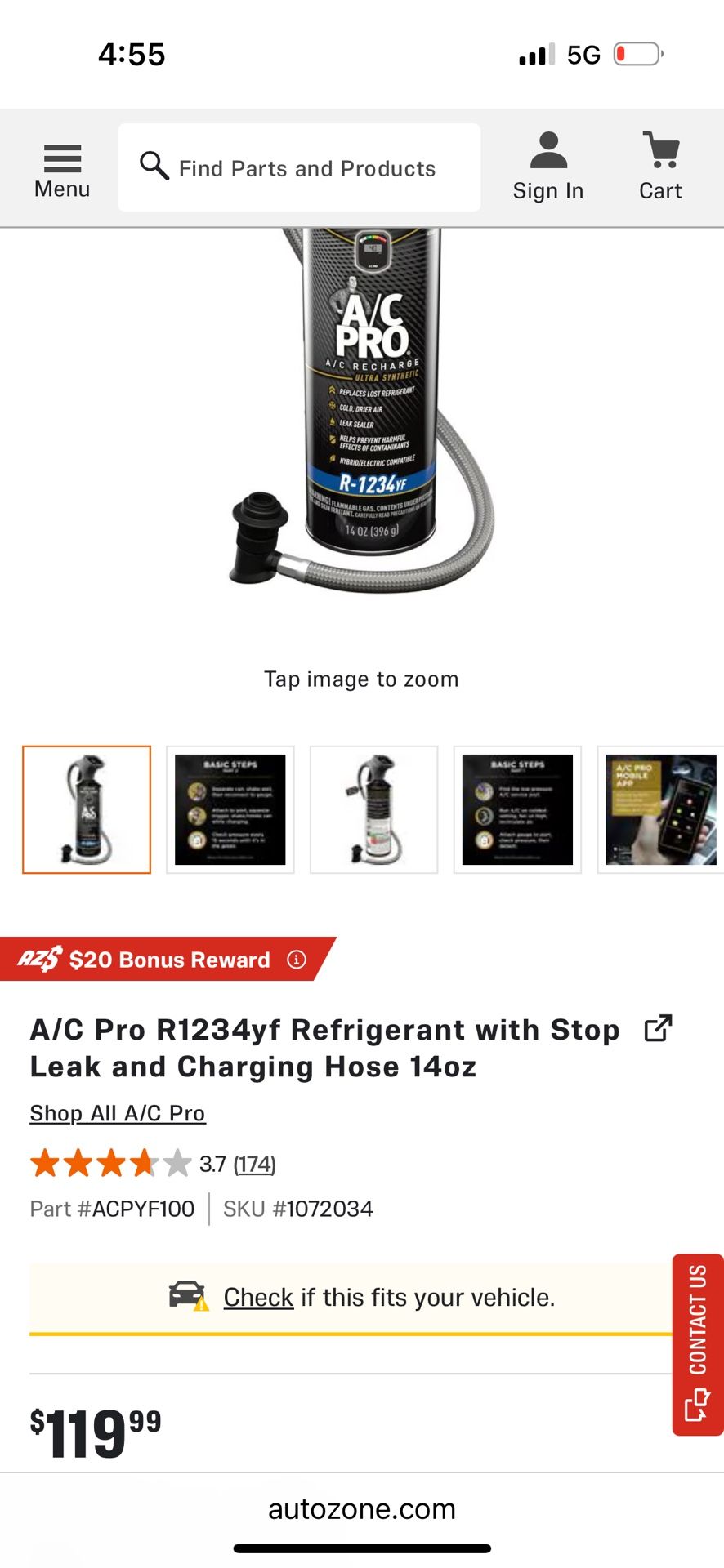Select third thumbnail showing can's back

click(x=374, y=809)
